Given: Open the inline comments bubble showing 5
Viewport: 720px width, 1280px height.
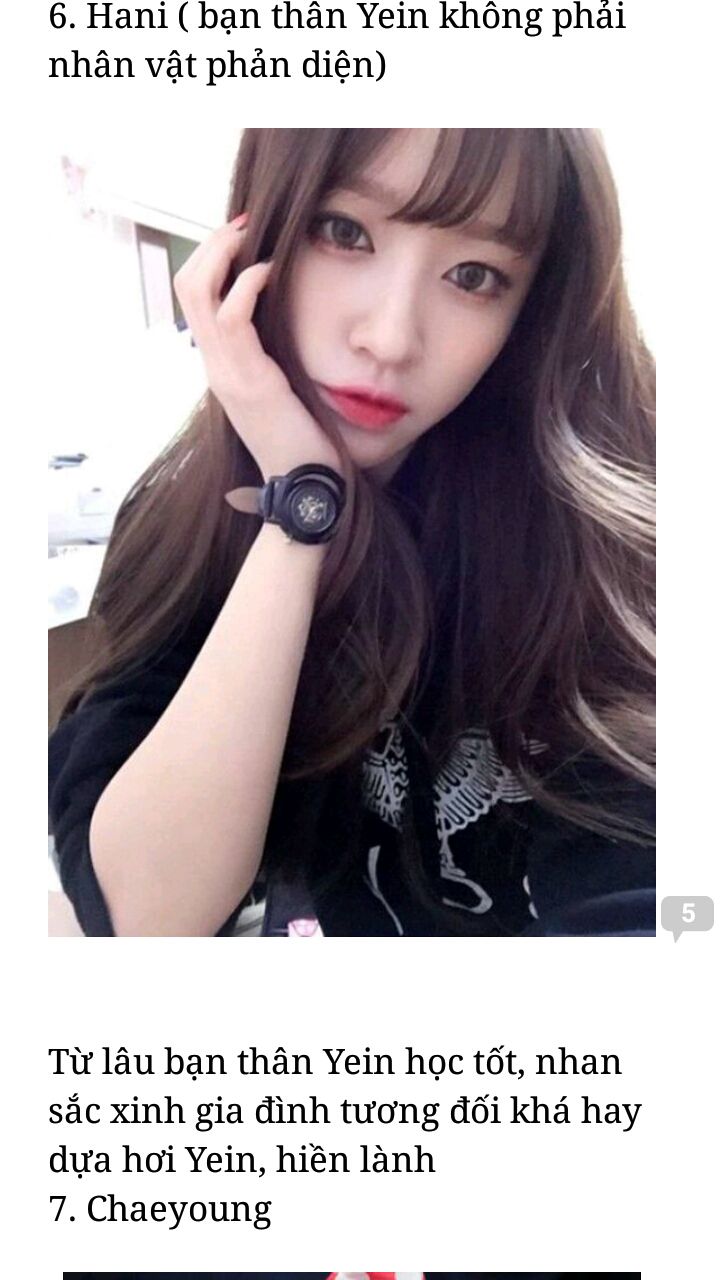Looking at the screenshot, I should coord(687,916).
